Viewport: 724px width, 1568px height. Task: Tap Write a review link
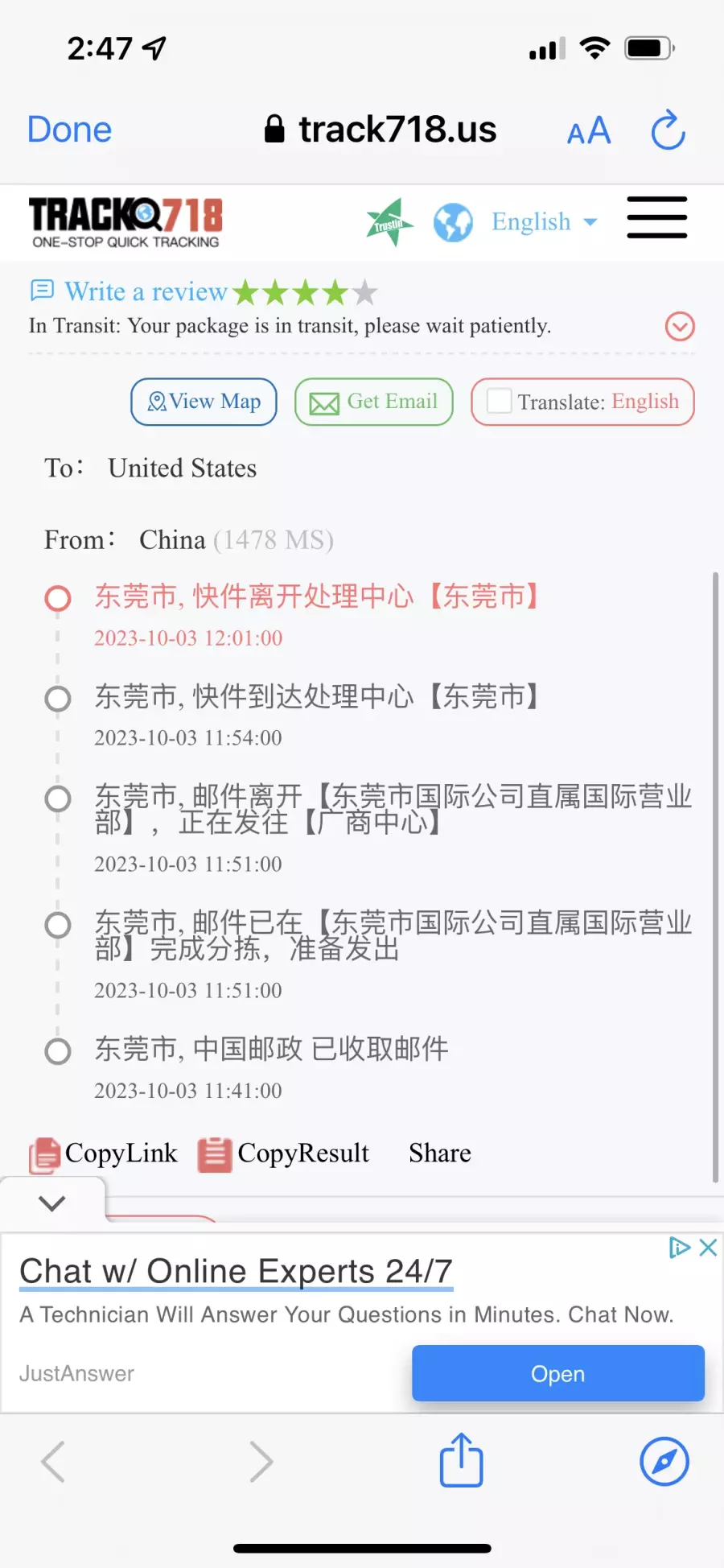pyautogui.click(x=146, y=291)
